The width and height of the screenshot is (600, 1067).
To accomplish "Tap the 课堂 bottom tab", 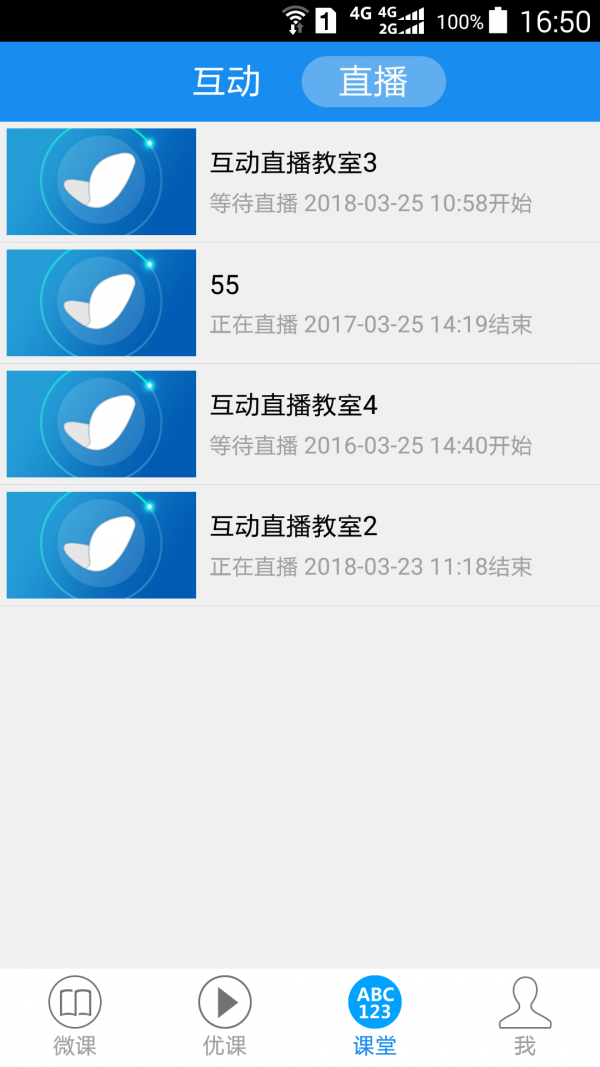I will click(375, 1015).
